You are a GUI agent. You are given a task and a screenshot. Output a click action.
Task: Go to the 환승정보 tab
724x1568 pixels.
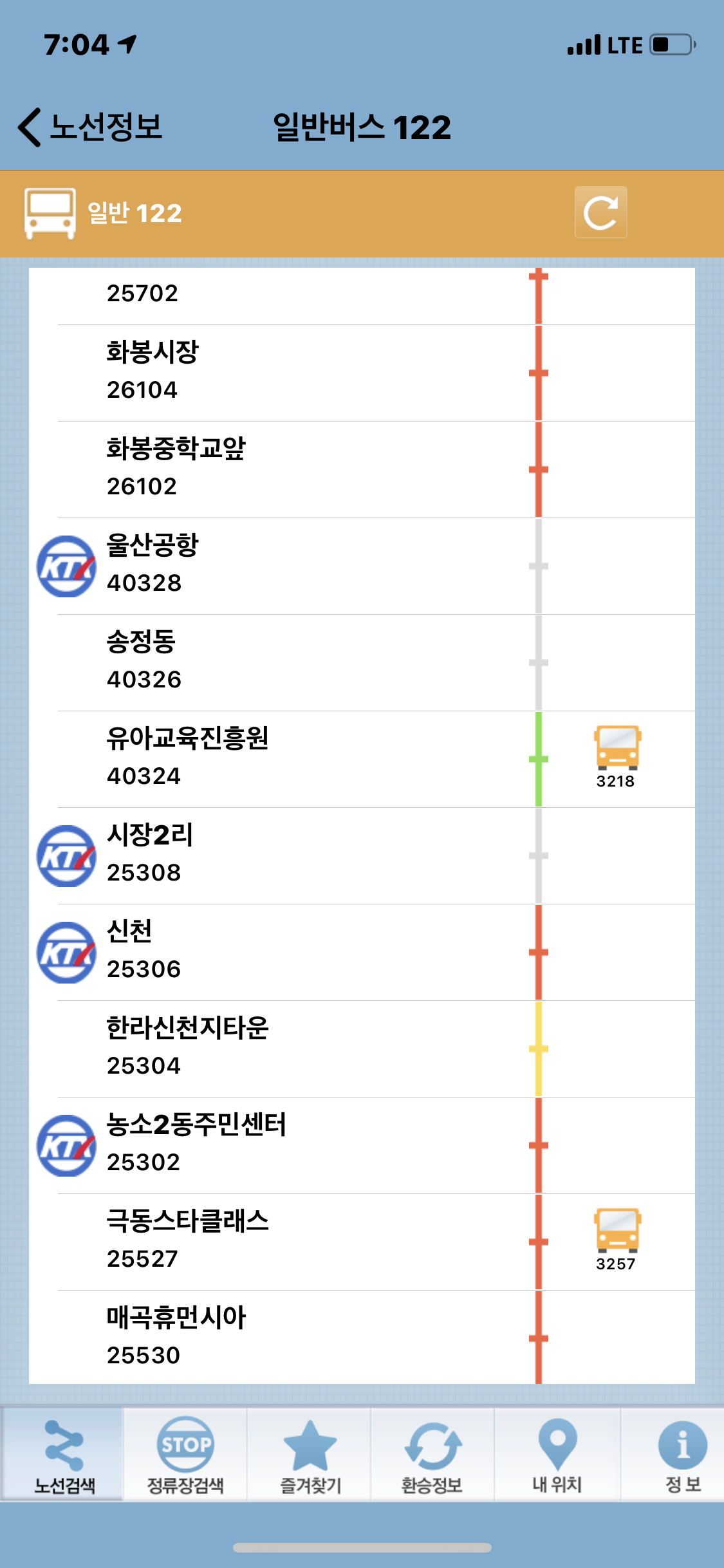pyautogui.click(x=432, y=1455)
